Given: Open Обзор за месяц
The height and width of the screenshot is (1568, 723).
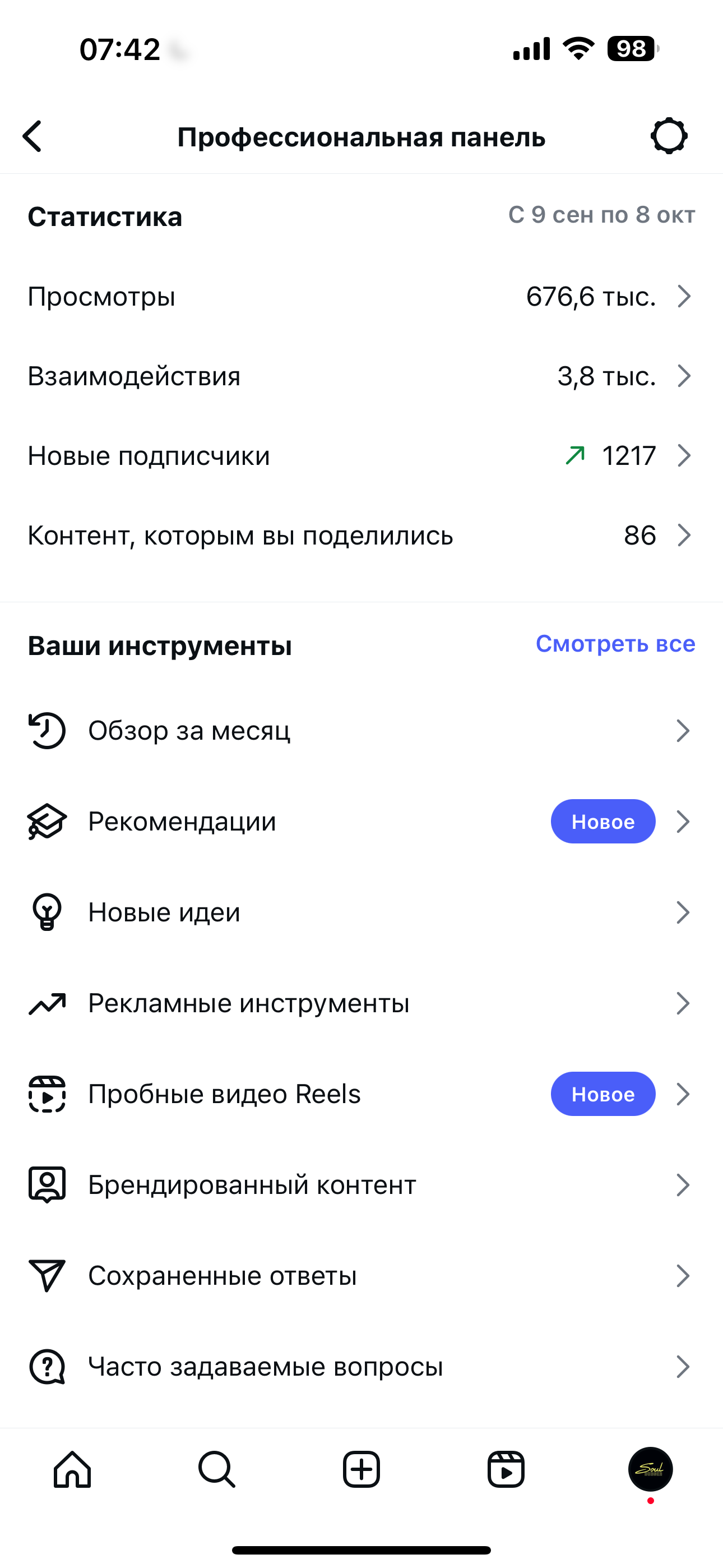Looking at the screenshot, I should click(361, 730).
